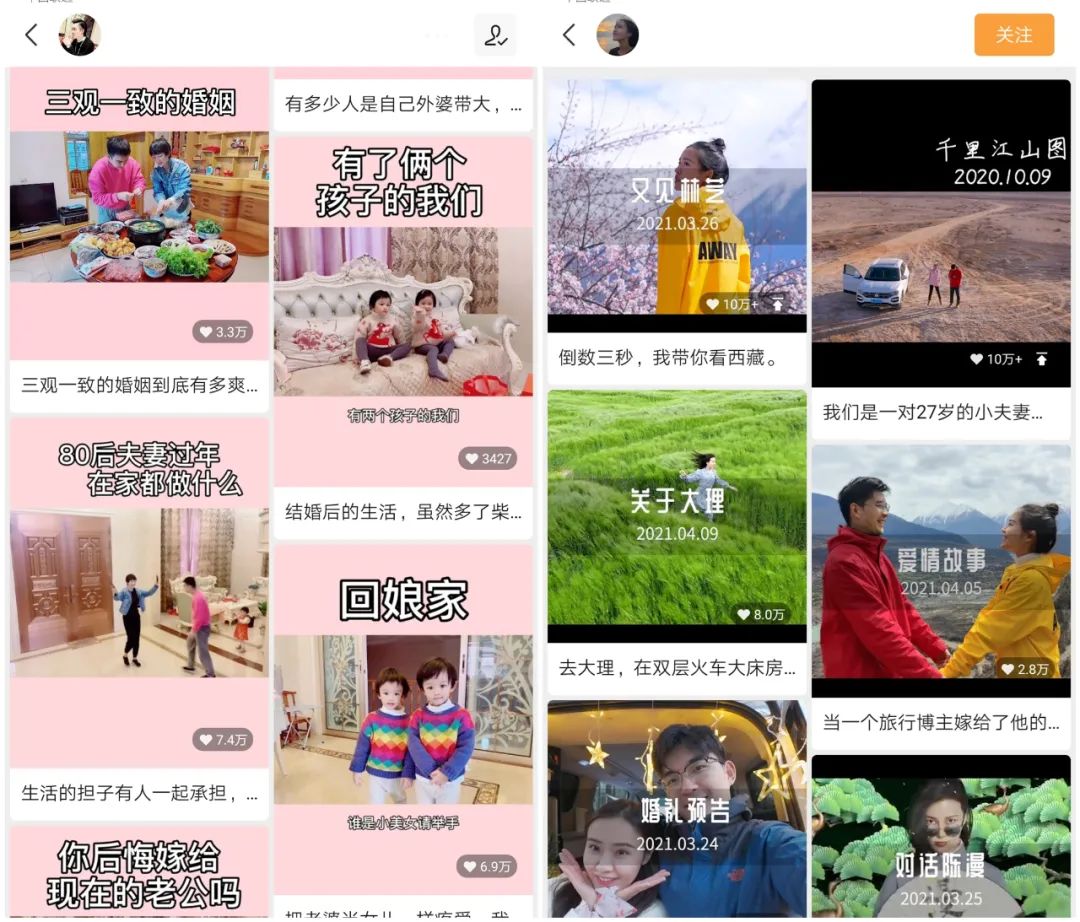Open the 婚礼预告 video from 2021.03.24

[x=677, y=810]
